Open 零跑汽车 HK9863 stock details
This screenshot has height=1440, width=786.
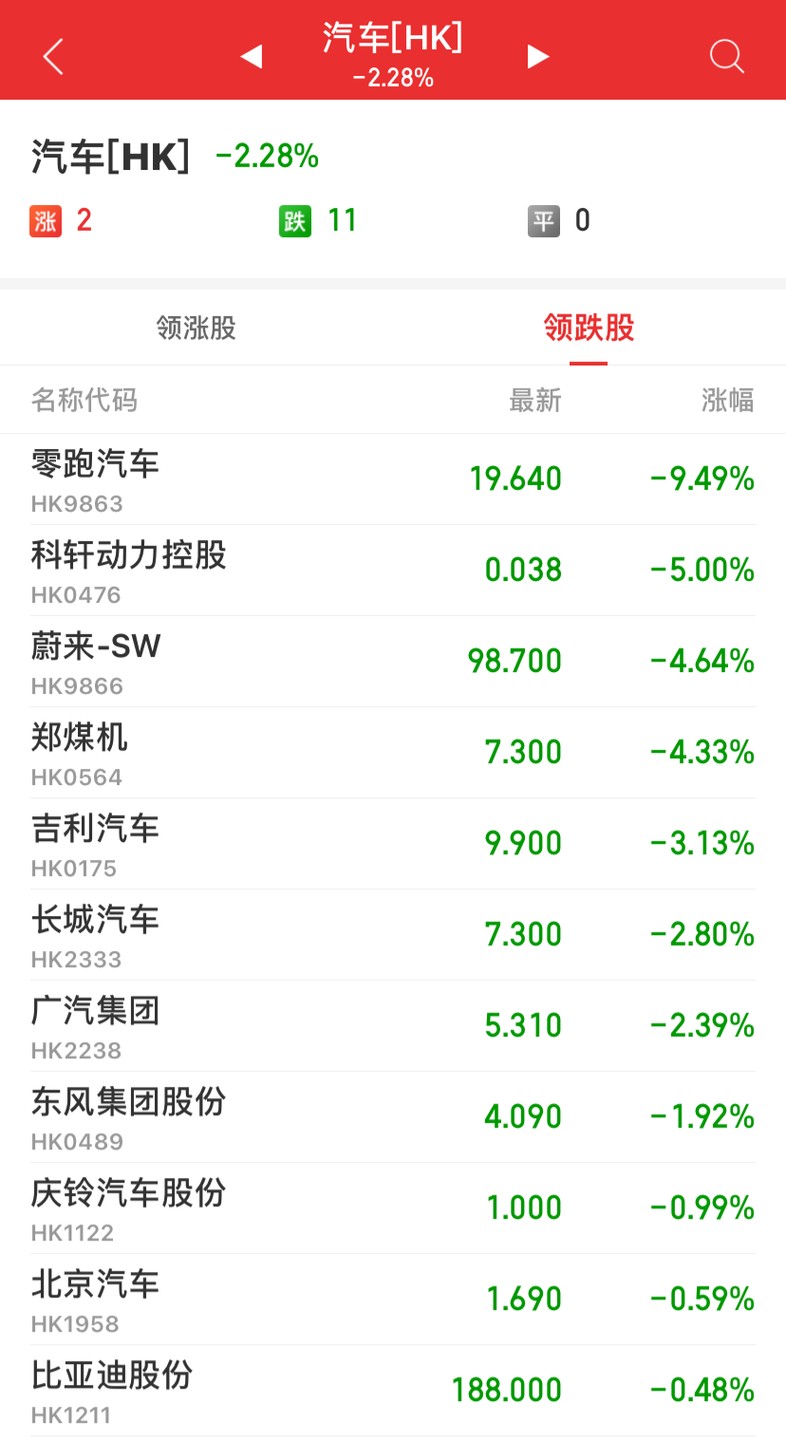(x=393, y=479)
